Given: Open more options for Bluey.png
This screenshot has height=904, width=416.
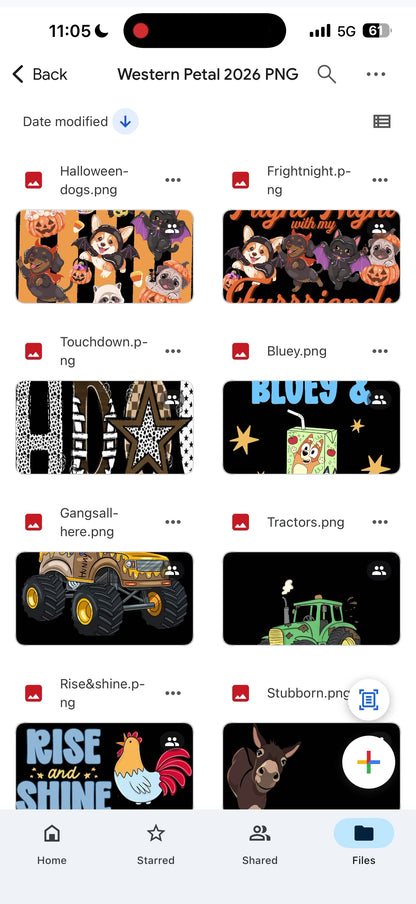Looking at the screenshot, I should [380, 351].
